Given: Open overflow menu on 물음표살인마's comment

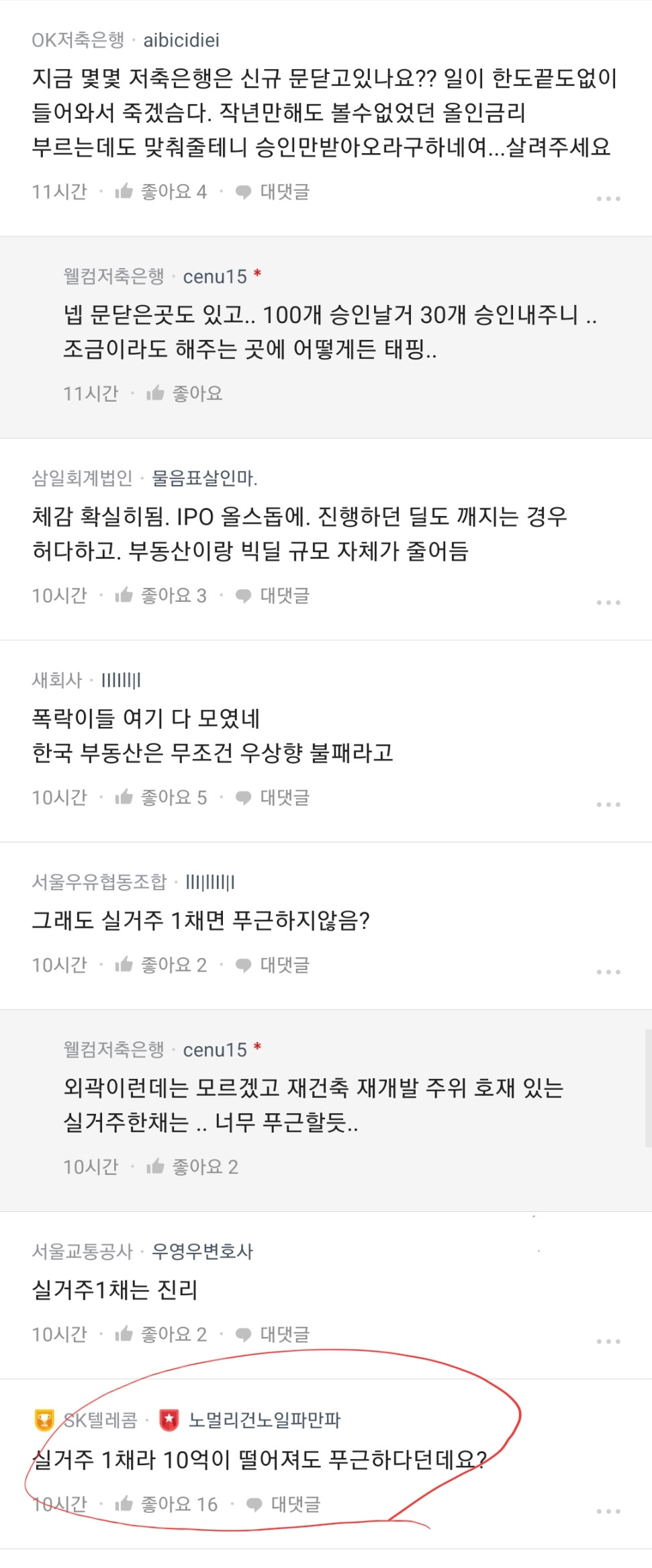Looking at the screenshot, I should click(608, 603).
